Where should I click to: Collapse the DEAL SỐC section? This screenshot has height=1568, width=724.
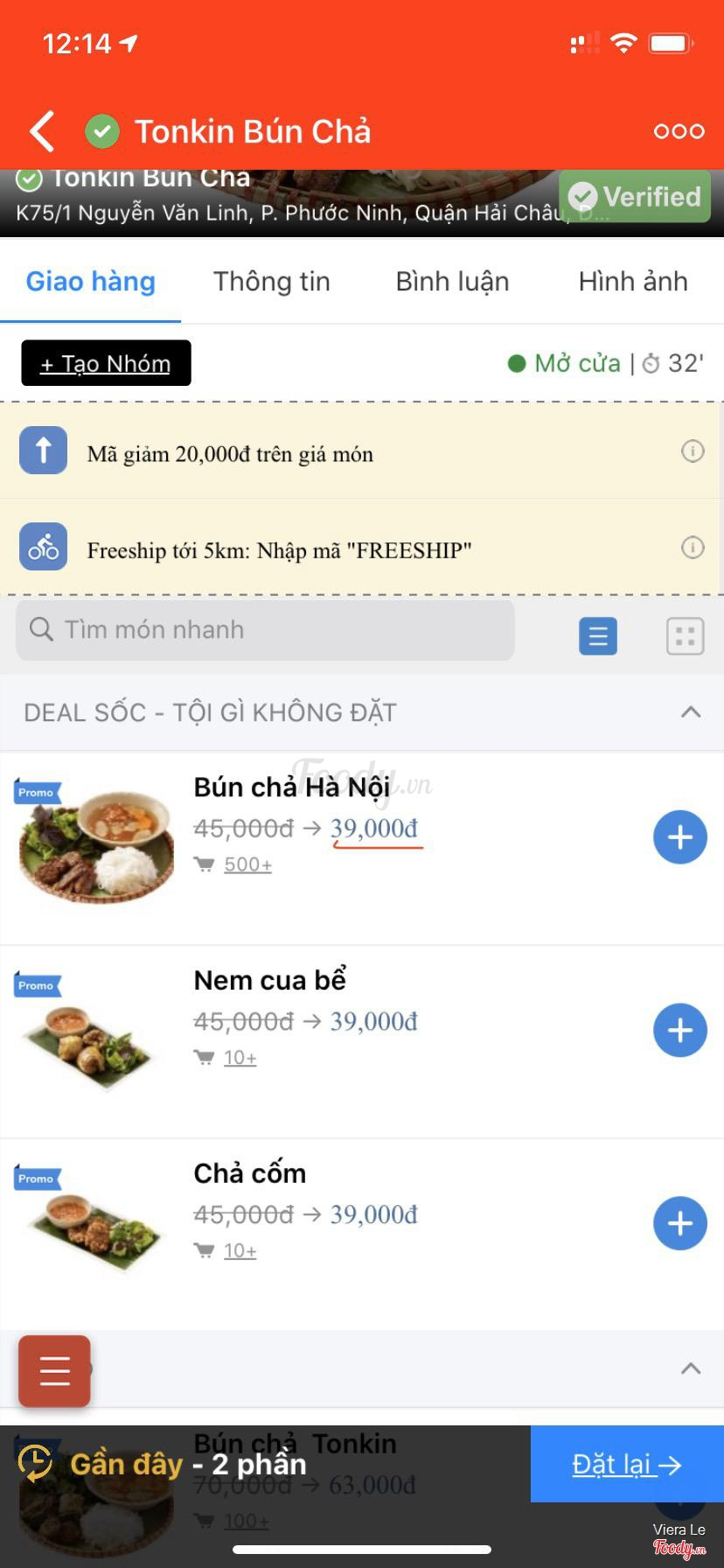click(690, 712)
